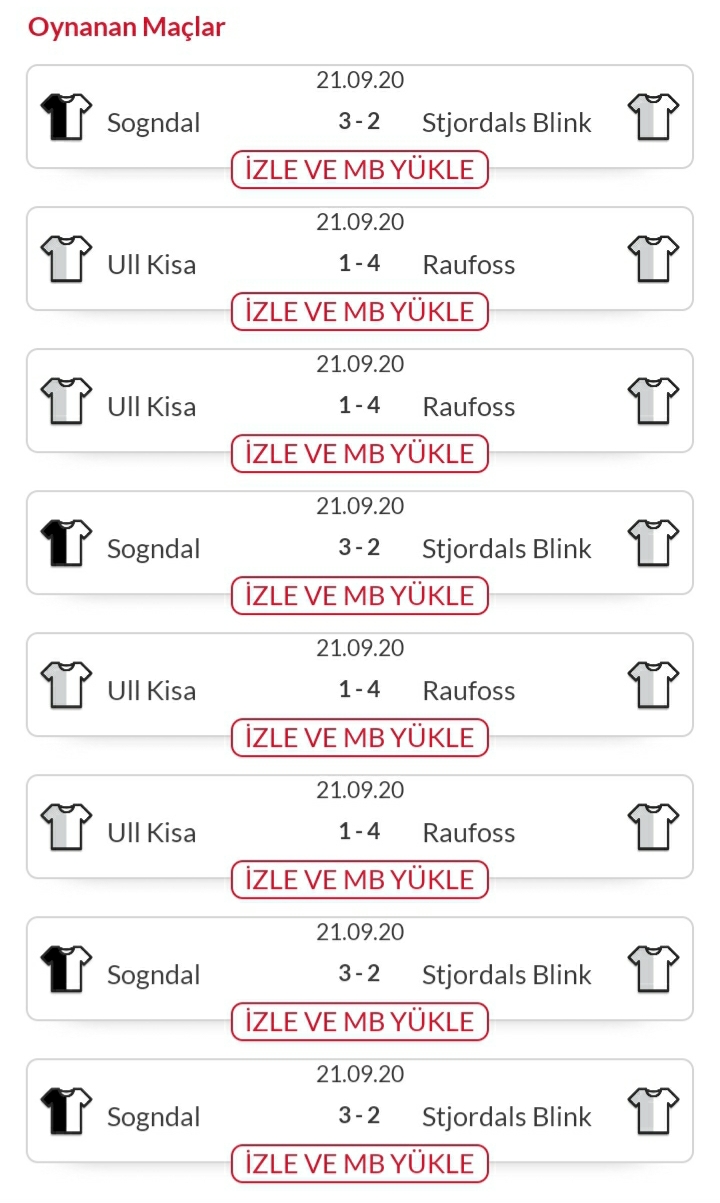Open the last Sogndal vs Stjordals Blink card
Viewport: 720px width, 1203px height.
[360, 1111]
